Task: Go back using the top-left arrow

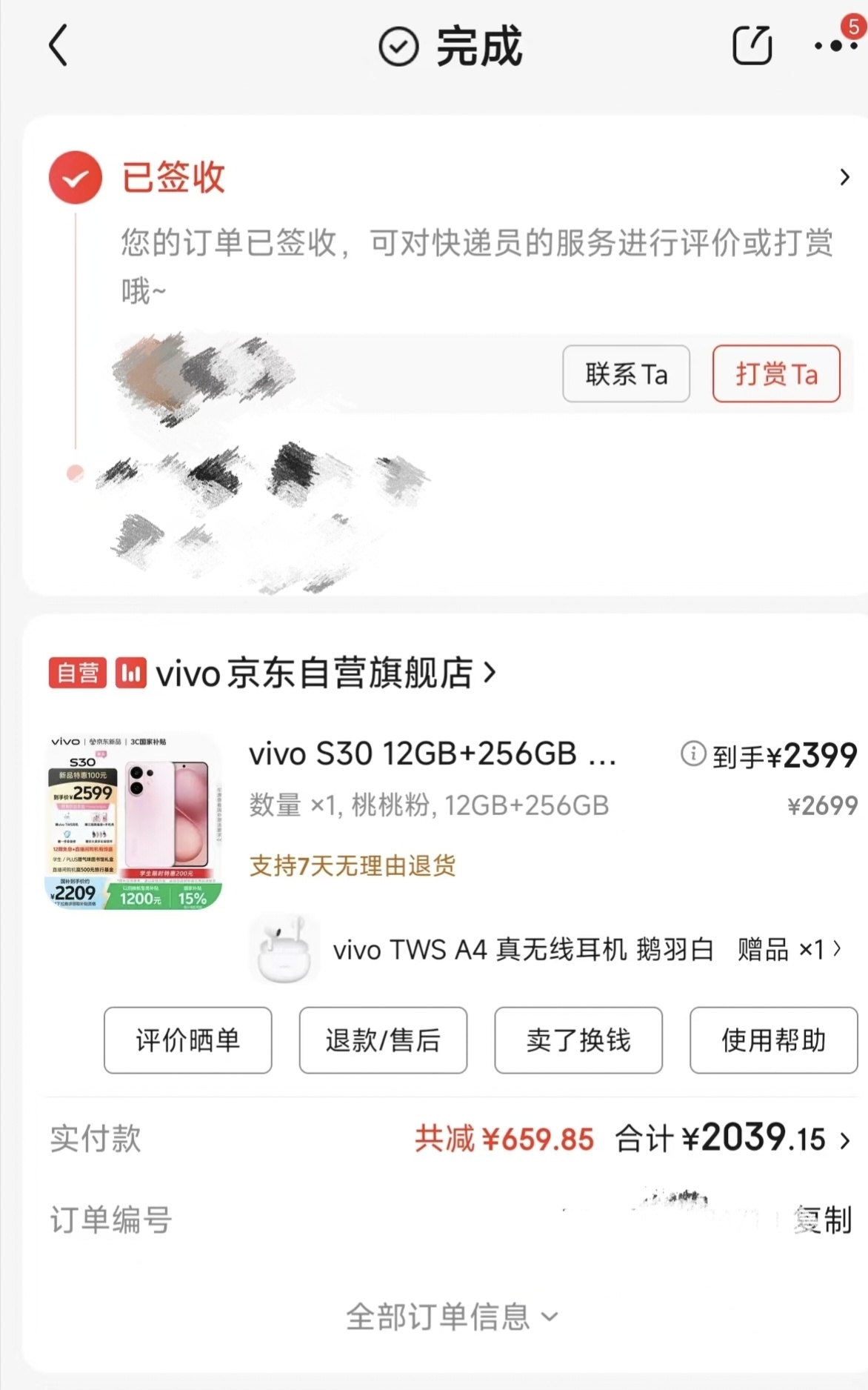Action: coord(59,46)
